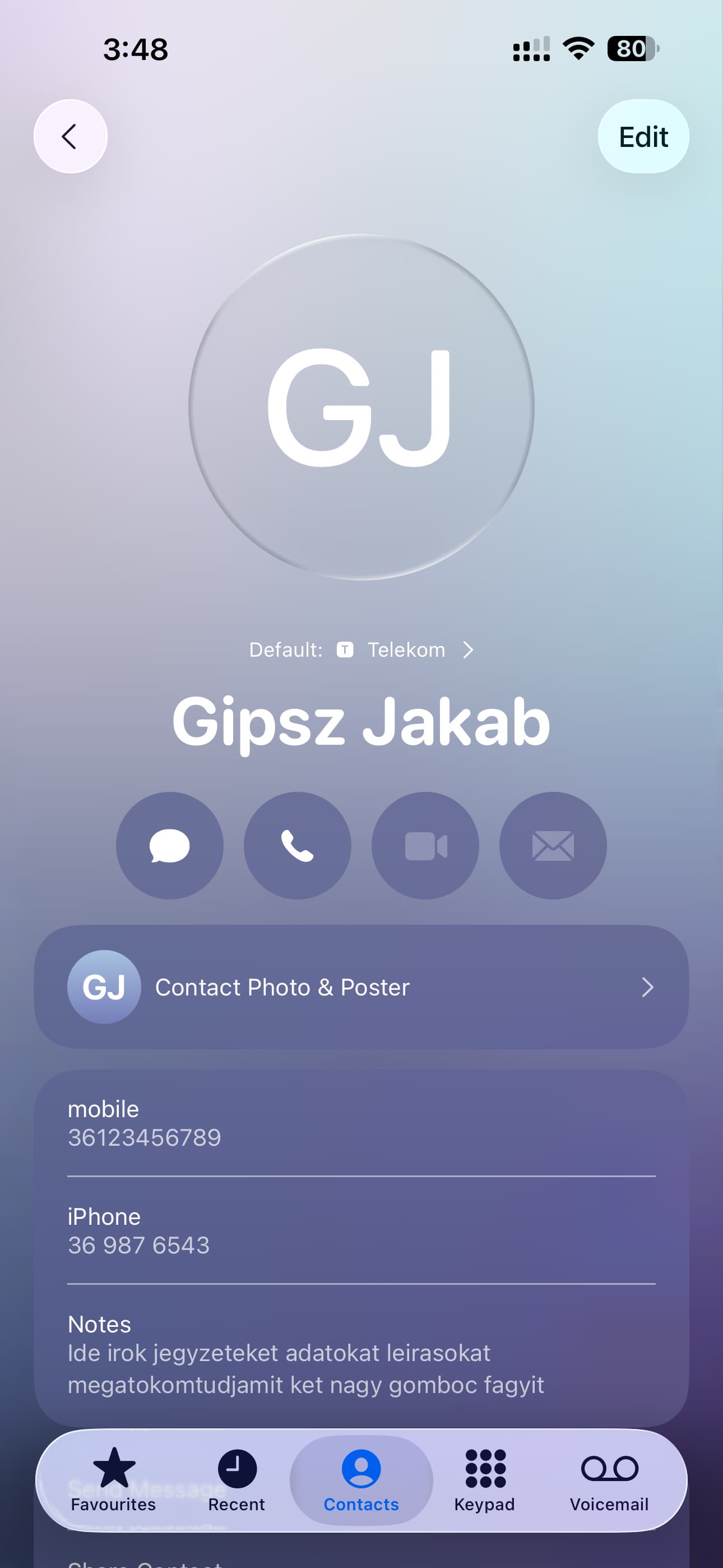Dial the mobile number 36123456789

coord(145,1137)
